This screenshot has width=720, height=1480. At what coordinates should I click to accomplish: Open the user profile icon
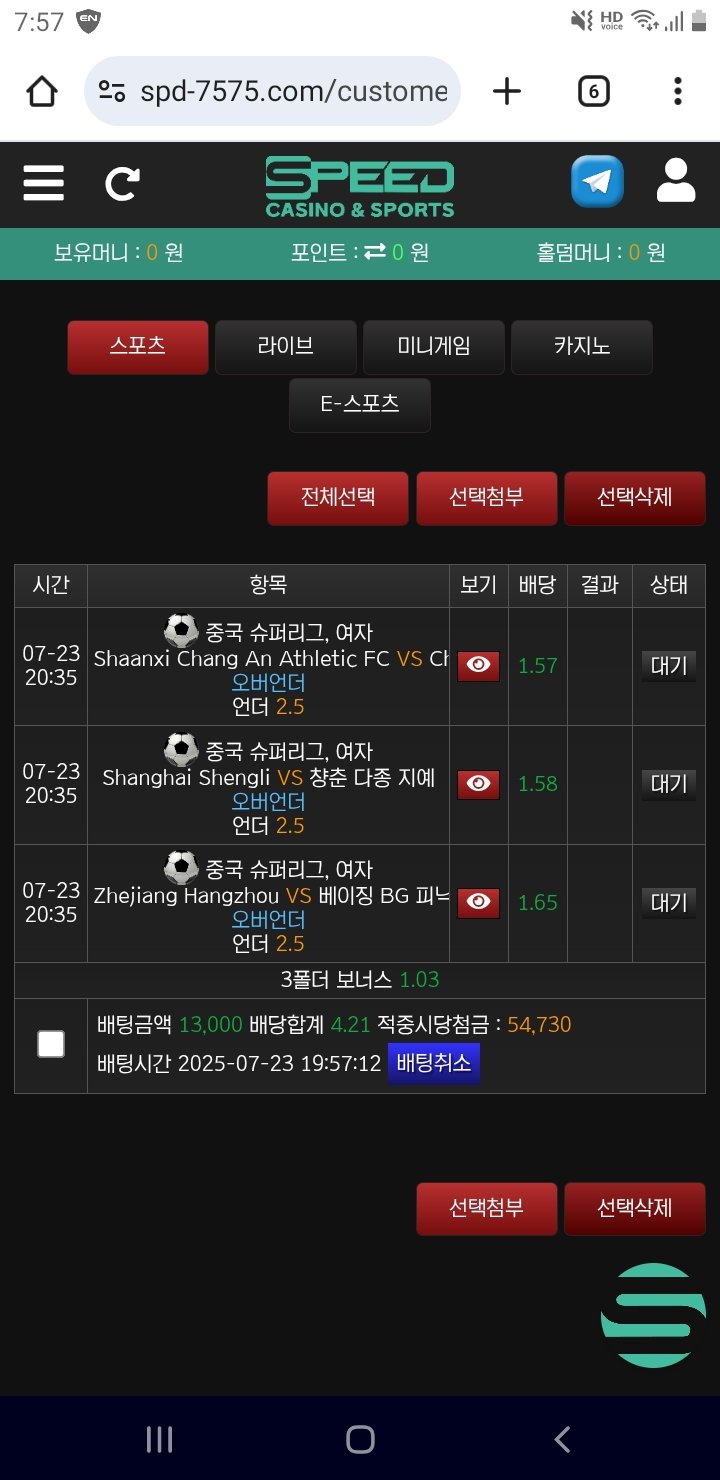tap(676, 182)
